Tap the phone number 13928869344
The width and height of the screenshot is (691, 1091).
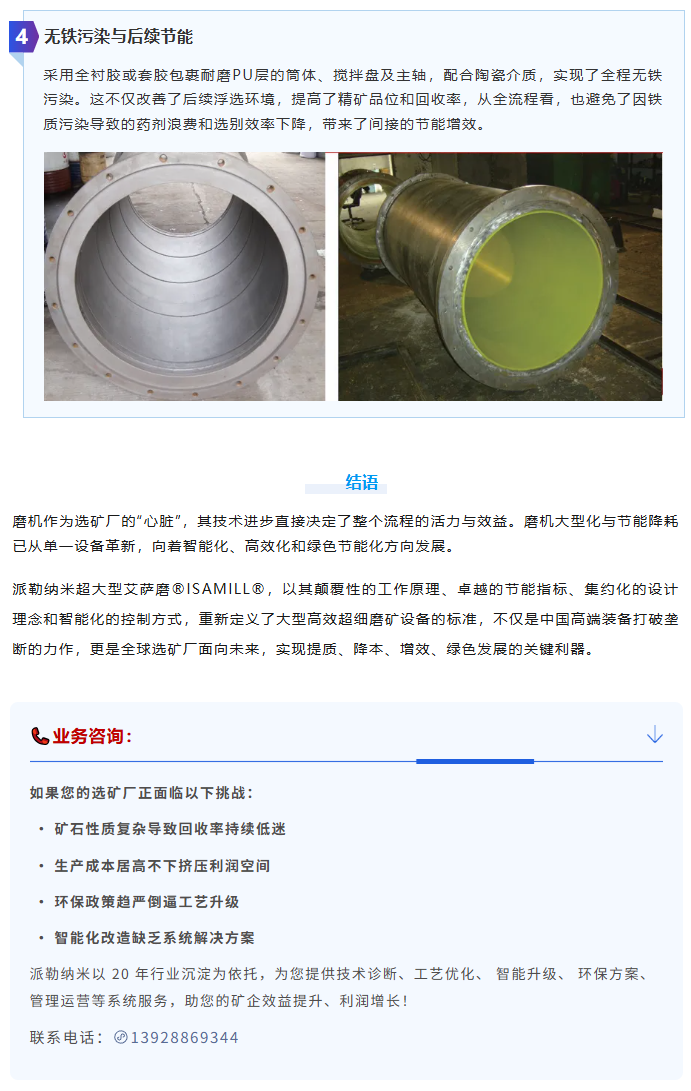click(185, 1038)
